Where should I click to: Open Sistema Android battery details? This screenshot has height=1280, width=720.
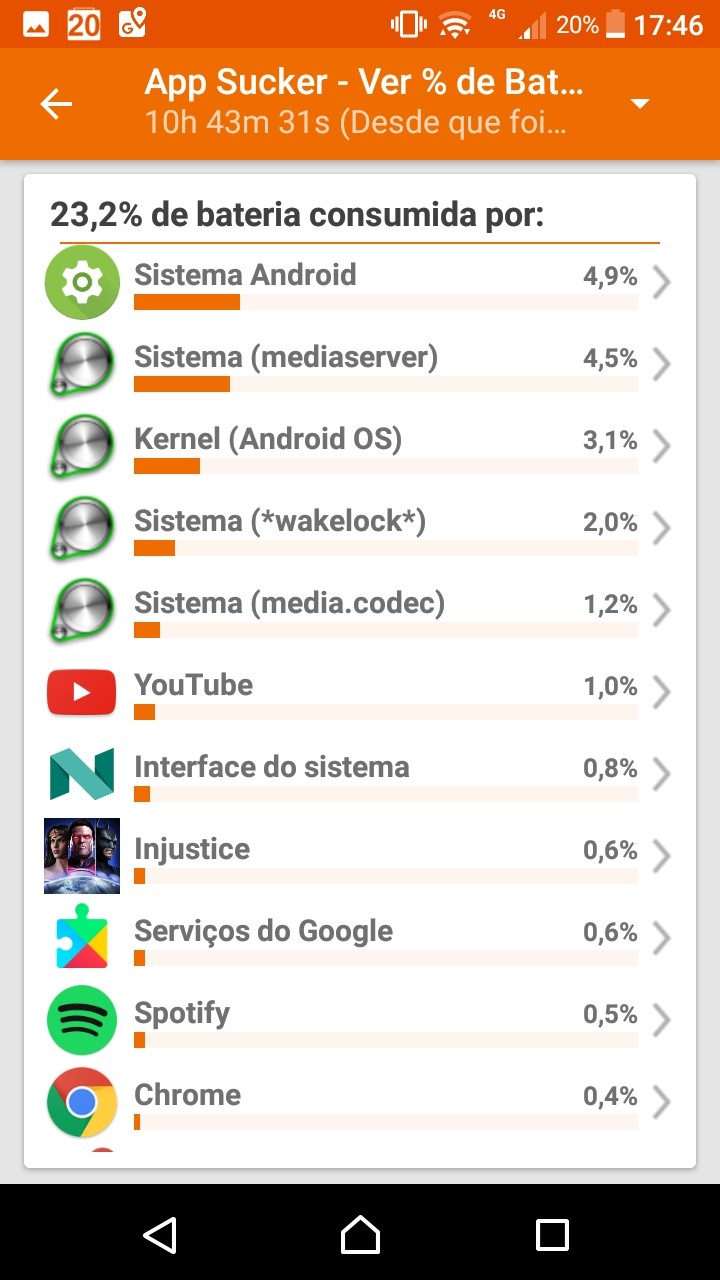click(360, 284)
